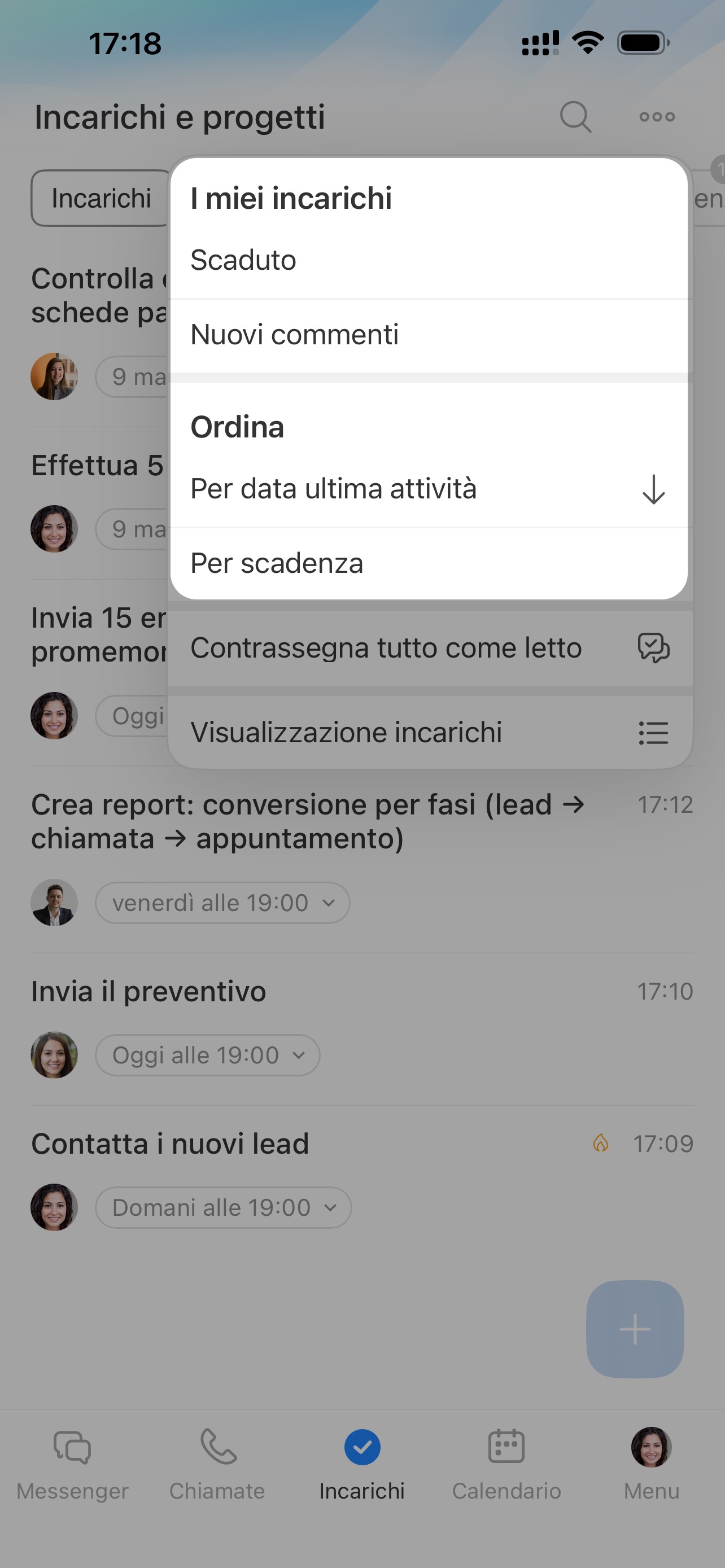This screenshot has height=1568, width=725.
Task: Open the Contatta i nuovi lead task
Action: tap(171, 1144)
